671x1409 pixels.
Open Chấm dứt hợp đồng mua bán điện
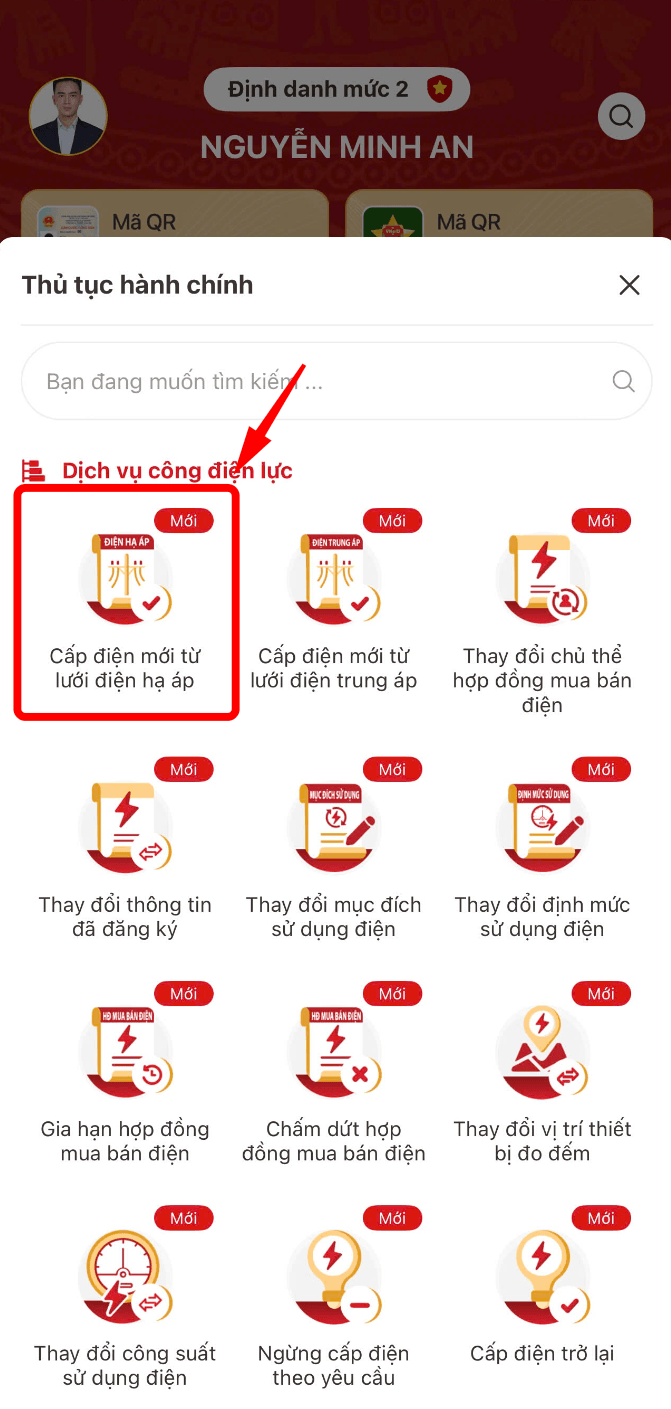(334, 1074)
